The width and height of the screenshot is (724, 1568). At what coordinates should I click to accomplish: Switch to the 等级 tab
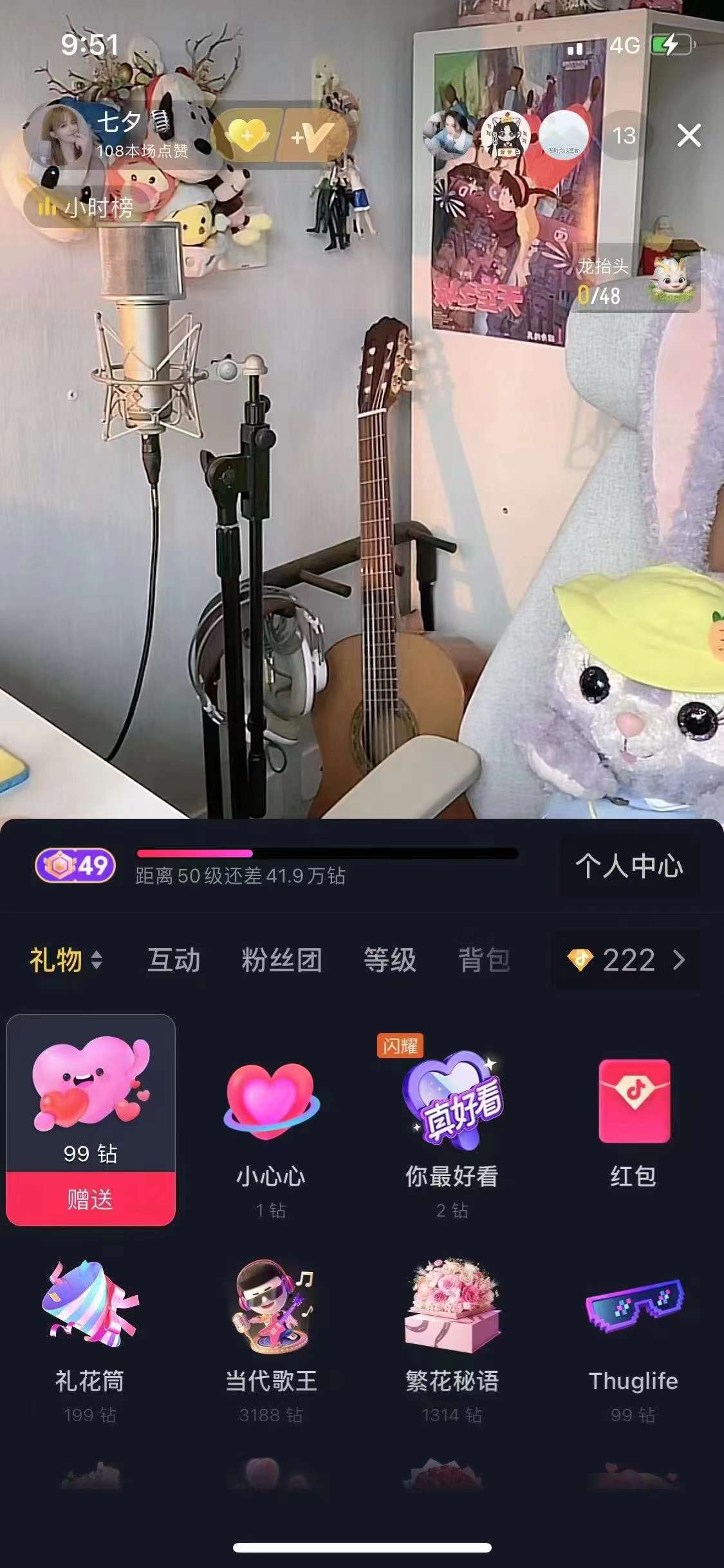click(389, 960)
